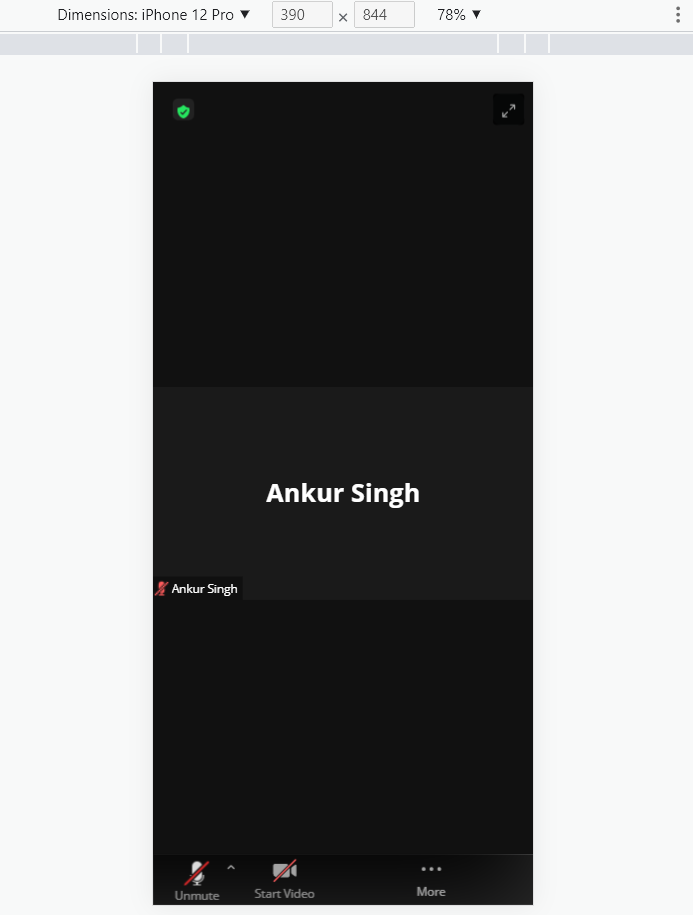Image resolution: width=693 pixels, height=915 pixels.
Task: Edit the height field showing 844
Action: 384,15
